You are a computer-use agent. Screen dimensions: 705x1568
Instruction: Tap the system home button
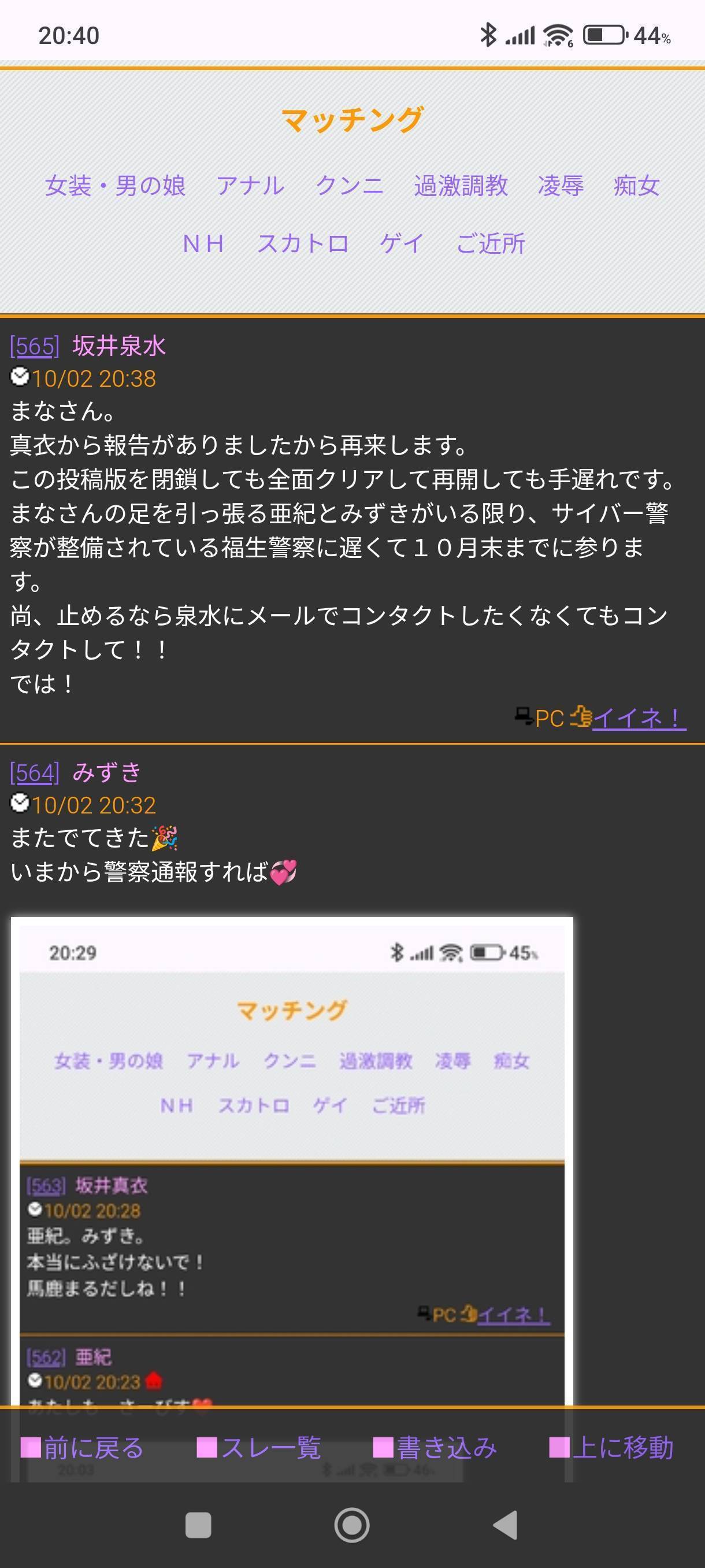coord(351,1525)
